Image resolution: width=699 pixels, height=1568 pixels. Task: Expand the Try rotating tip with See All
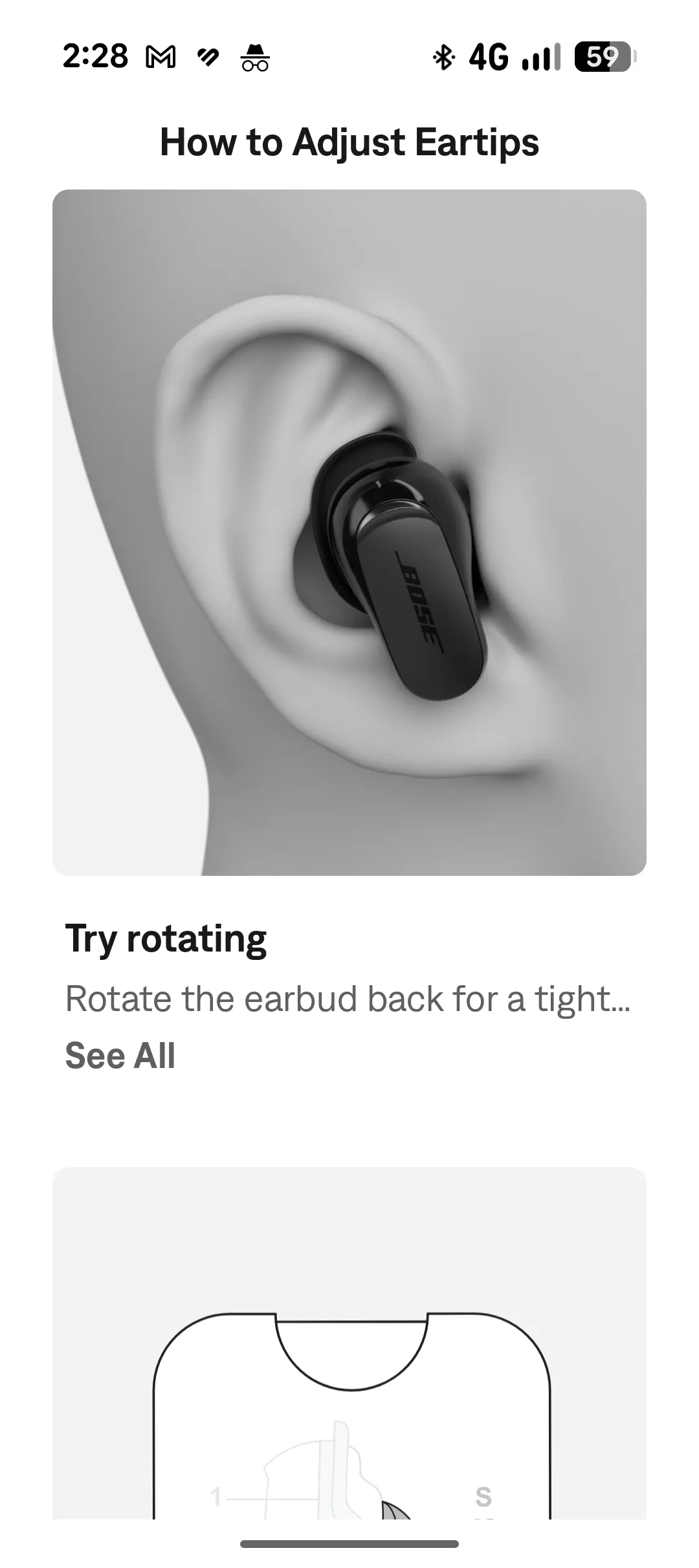(120, 1056)
